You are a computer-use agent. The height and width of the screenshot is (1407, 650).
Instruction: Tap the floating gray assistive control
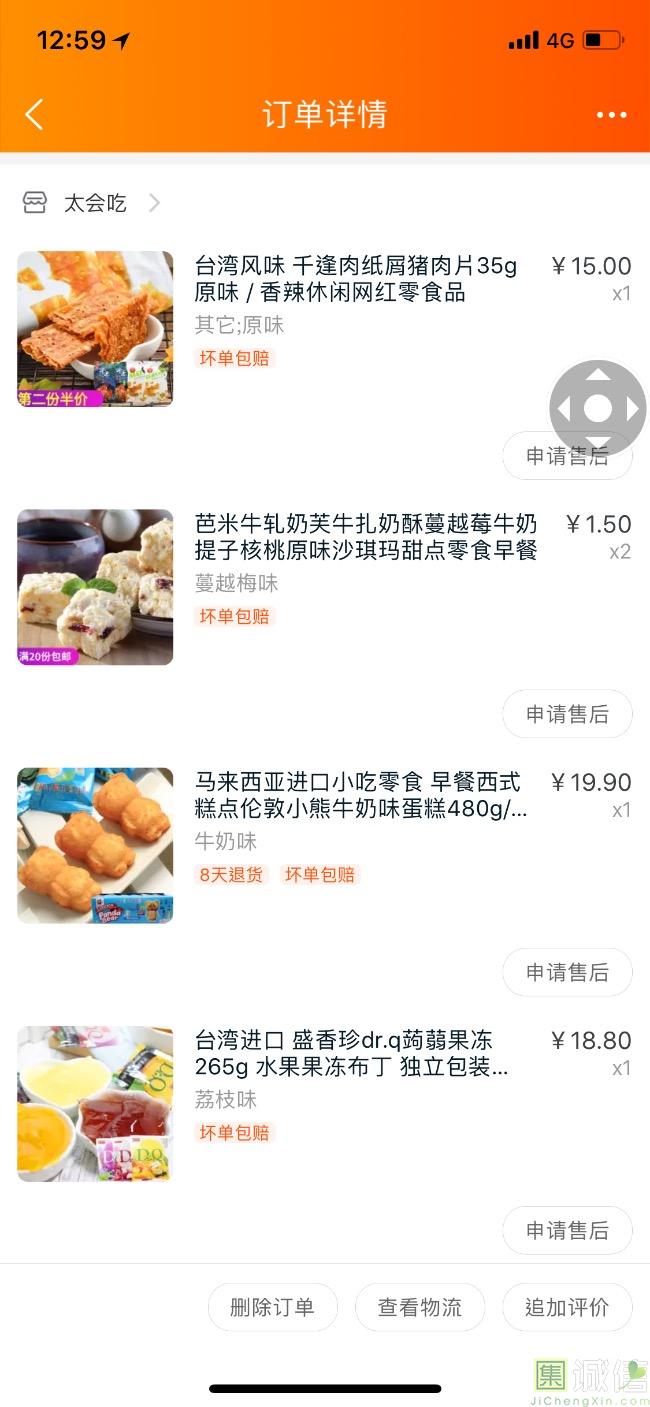(597, 408)
